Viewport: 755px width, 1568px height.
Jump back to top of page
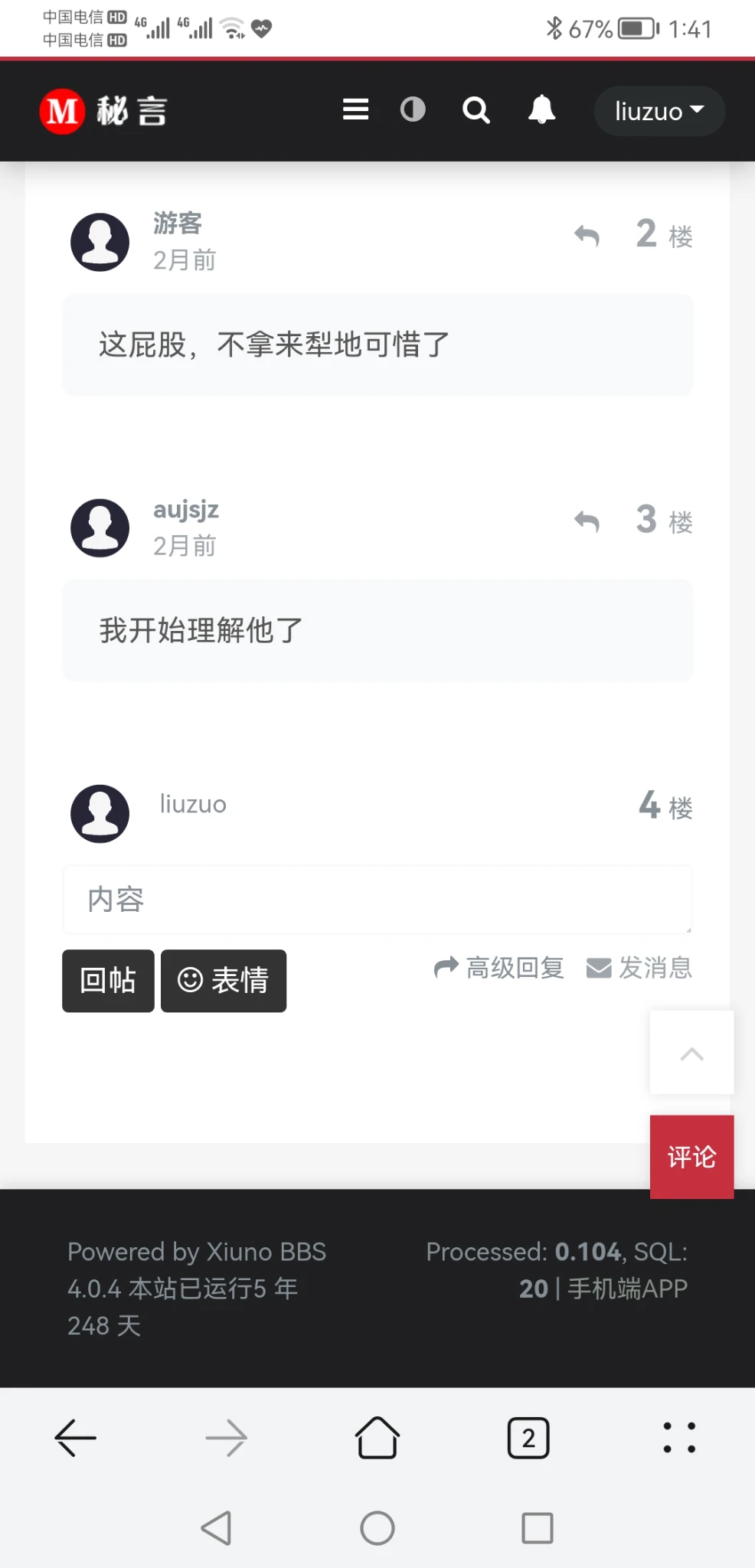pos(691,1053)
